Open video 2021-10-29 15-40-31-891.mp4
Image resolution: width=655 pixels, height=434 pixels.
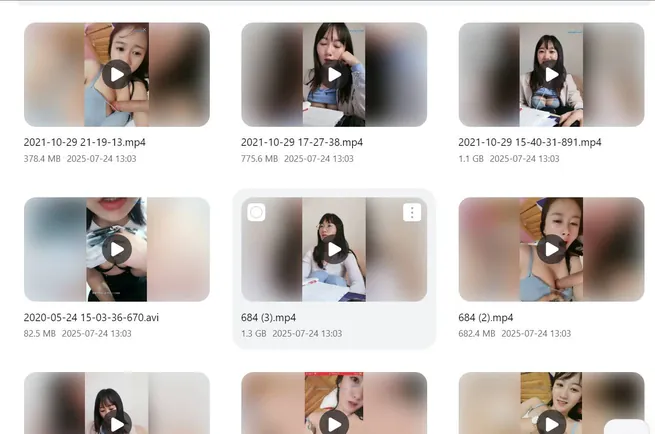point(551,74)
